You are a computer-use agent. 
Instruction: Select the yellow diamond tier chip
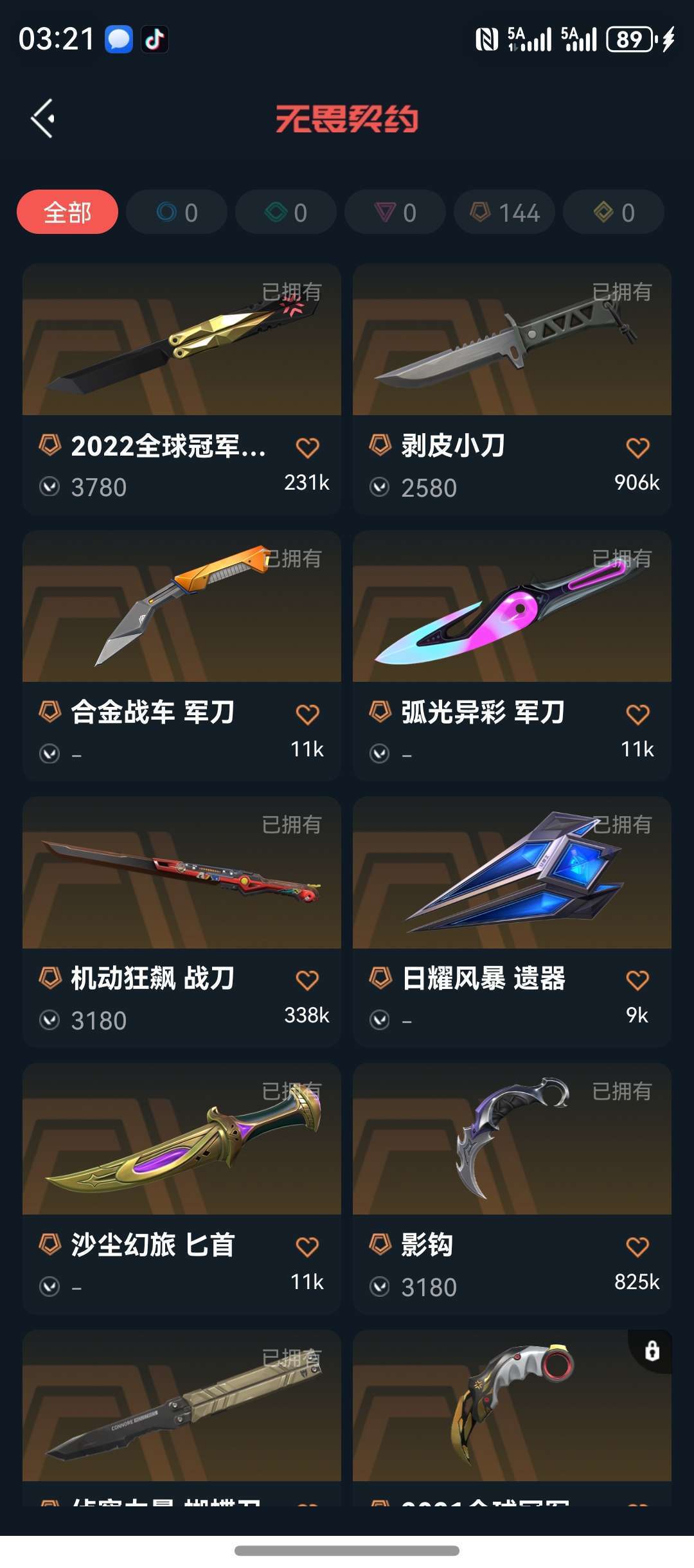coord(614,212)
